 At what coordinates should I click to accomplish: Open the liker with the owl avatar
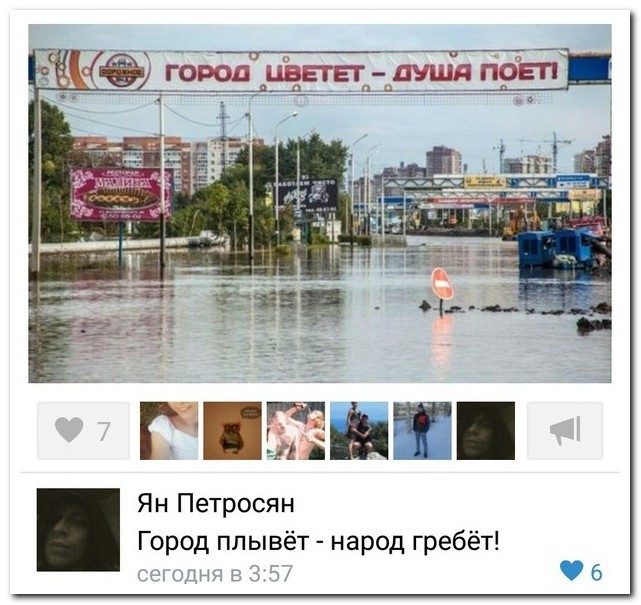point(232,431)
